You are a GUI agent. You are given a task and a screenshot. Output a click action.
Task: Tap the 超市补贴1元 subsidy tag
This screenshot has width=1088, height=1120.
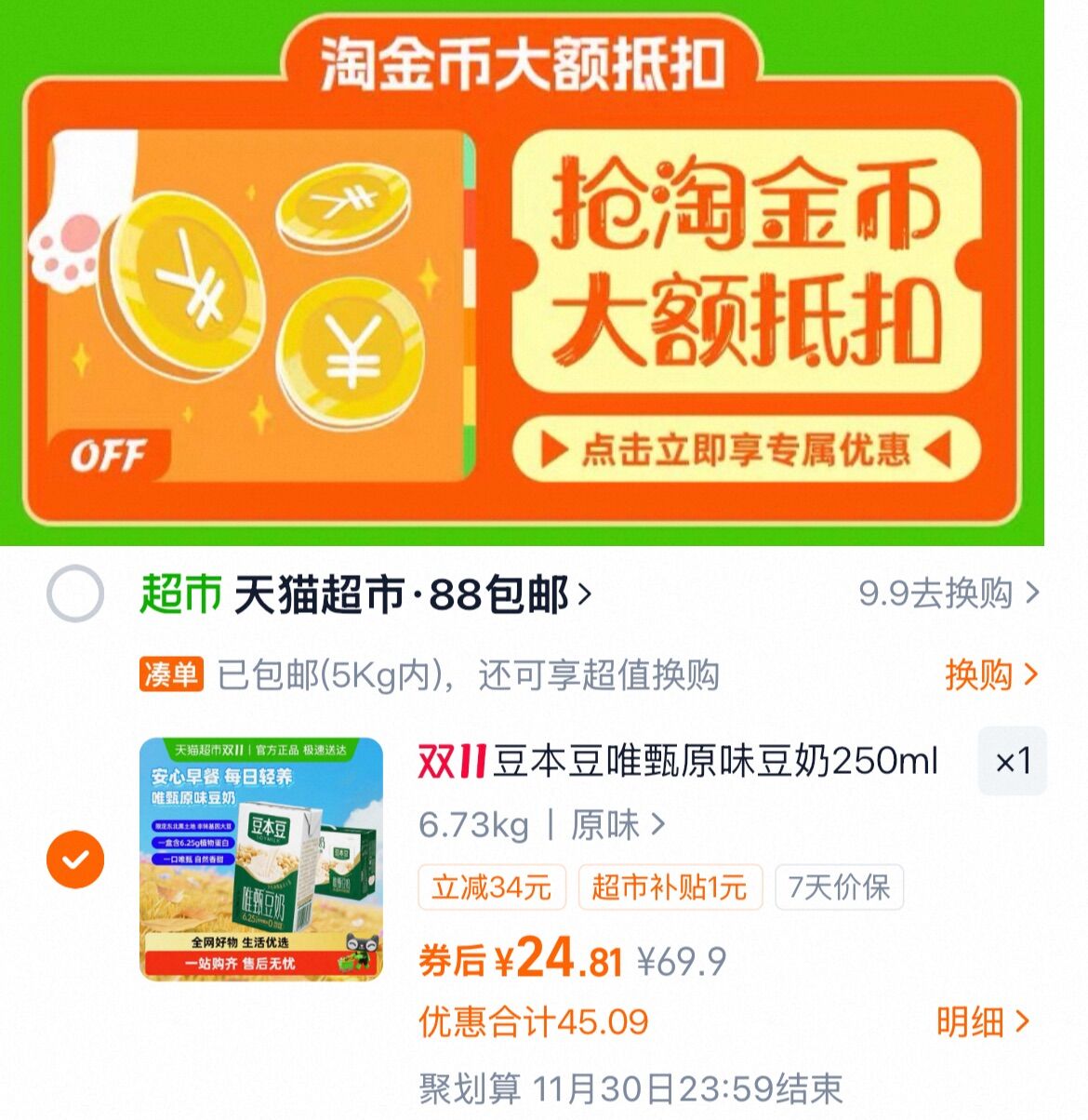point(671,888)
